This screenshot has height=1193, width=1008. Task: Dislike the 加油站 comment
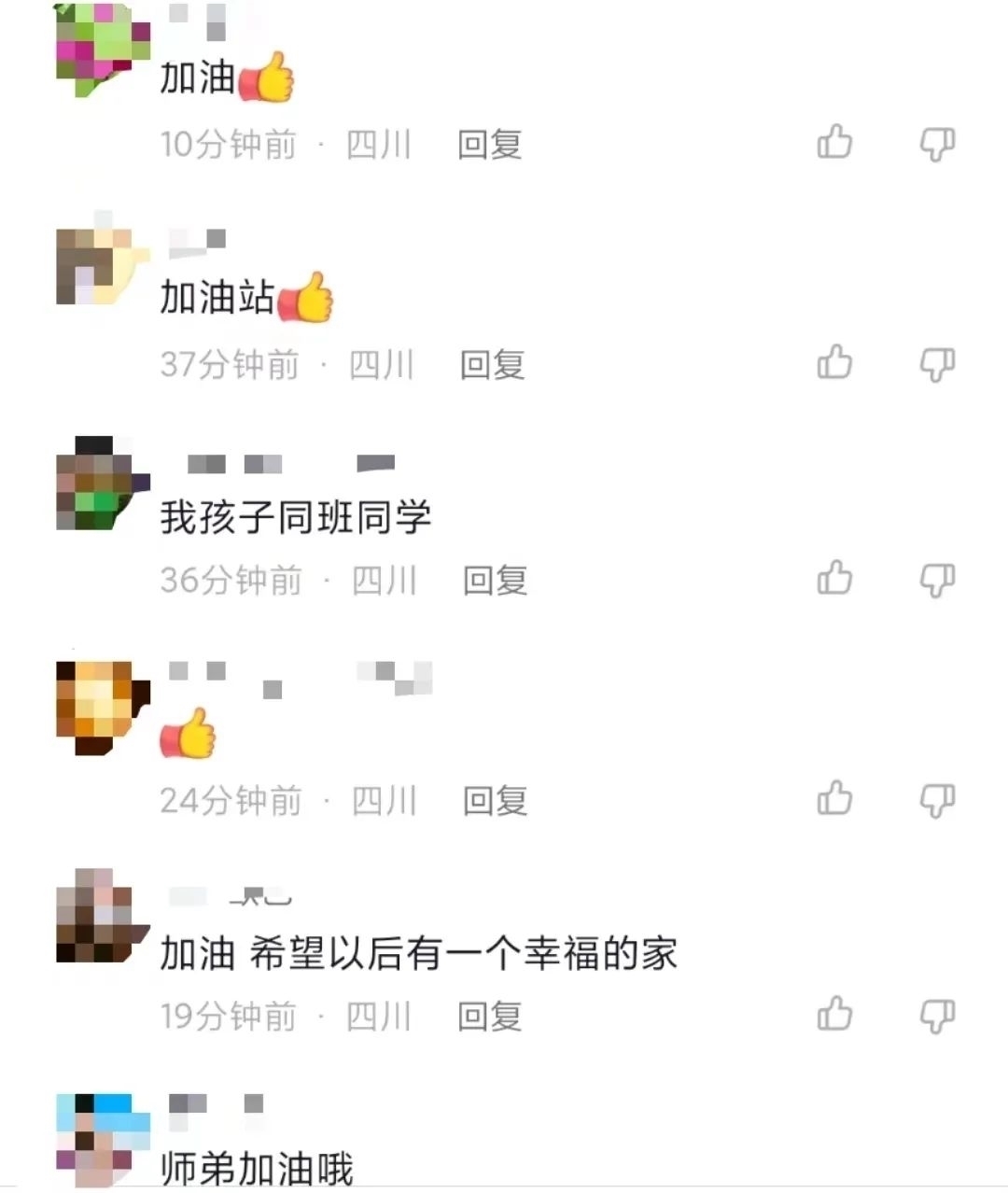click(x=937, y=364)
